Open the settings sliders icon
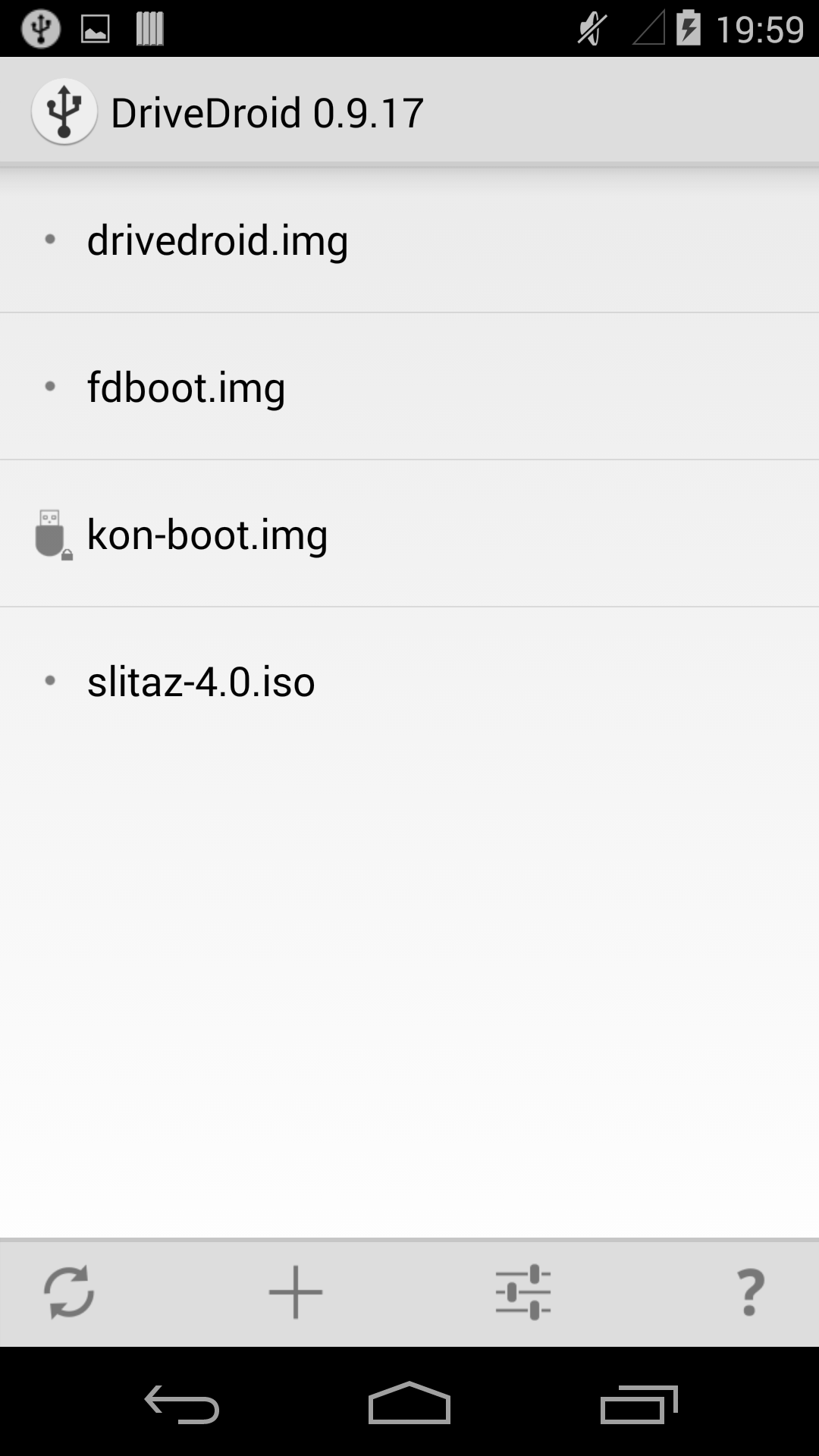819x1456 pixels. point(523,1291)
